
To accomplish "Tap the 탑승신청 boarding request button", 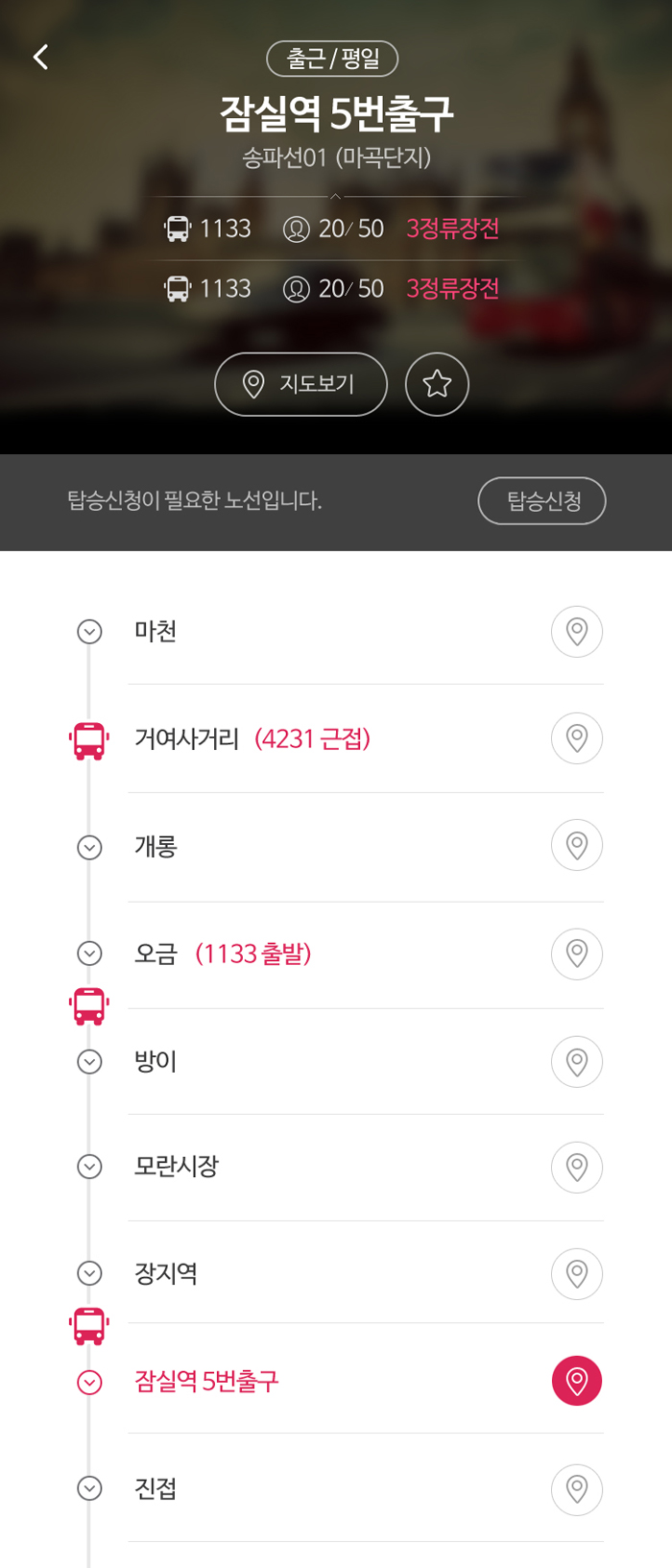I will 541,500.
